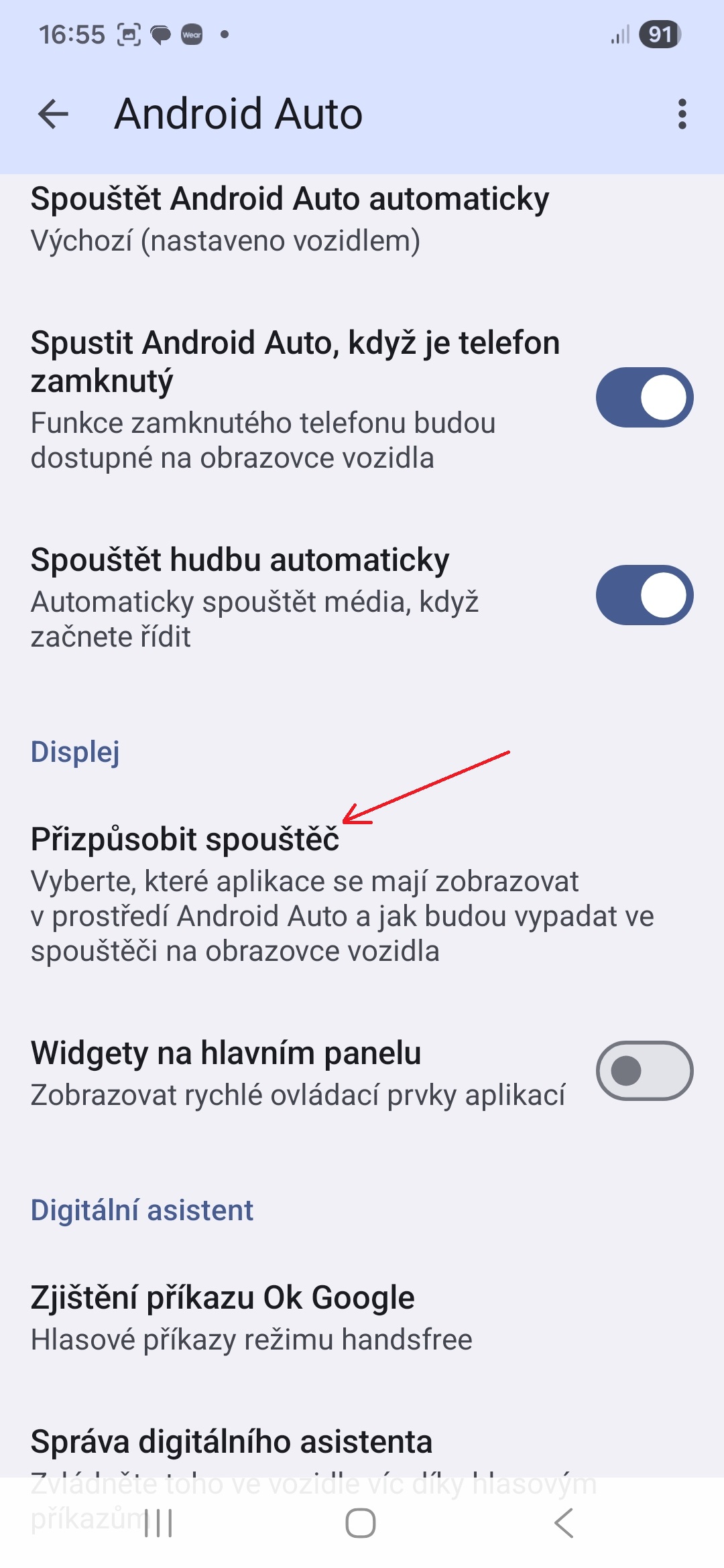
Task: Open Správa digitálního asistenta
Action: (x=231, y=1442)
